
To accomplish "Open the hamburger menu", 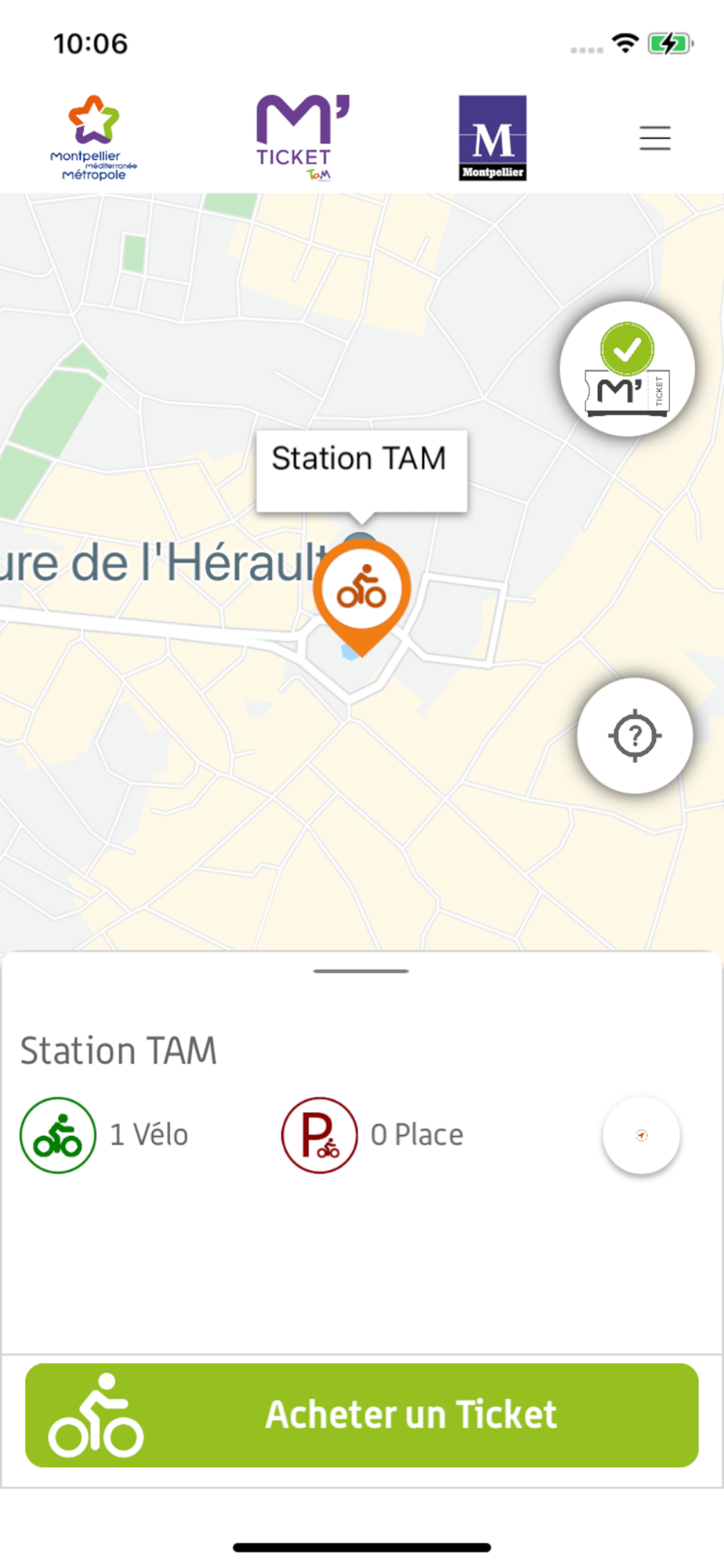I will (x=654, y=138).
